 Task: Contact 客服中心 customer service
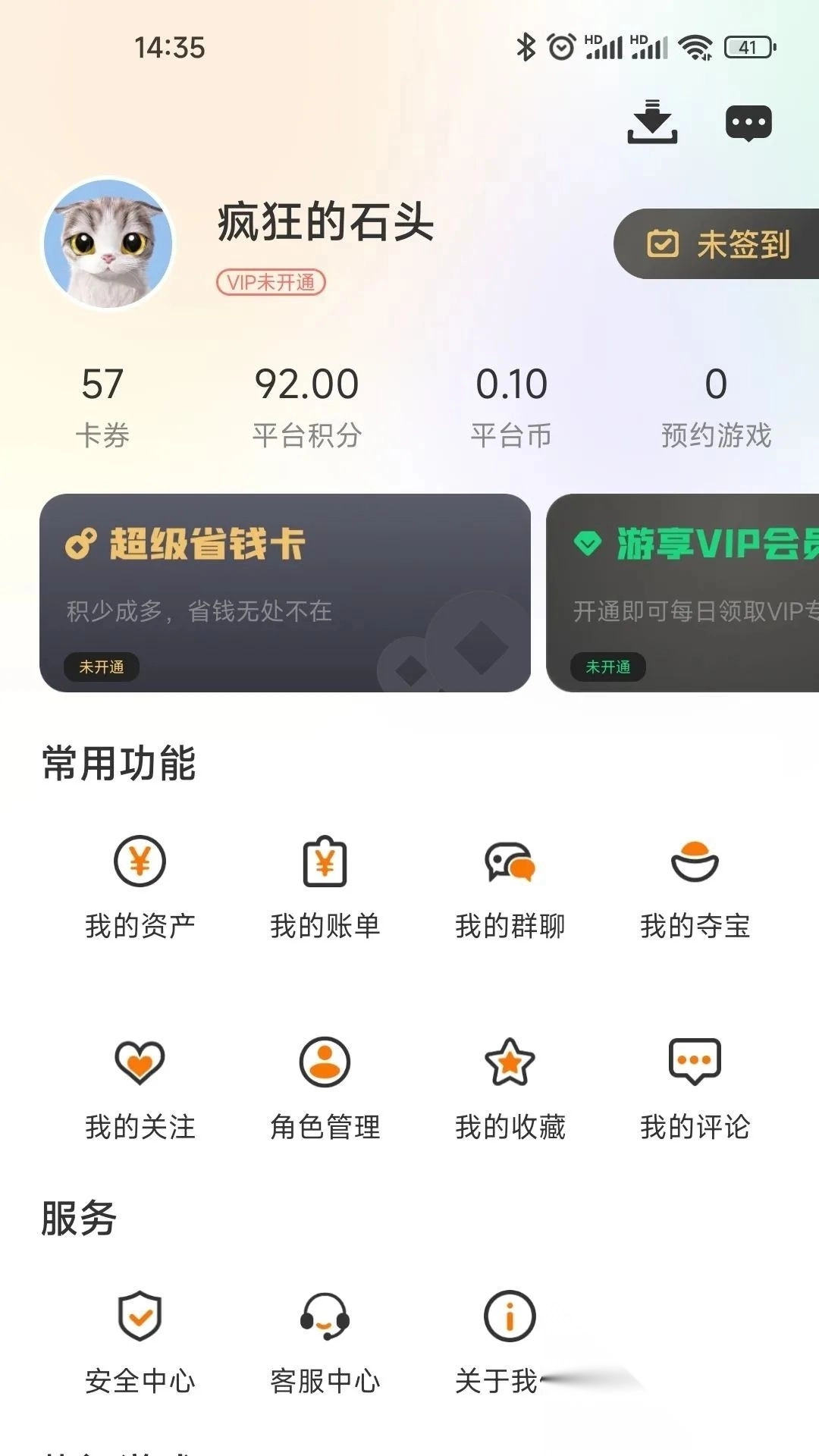coord(325,1342)
